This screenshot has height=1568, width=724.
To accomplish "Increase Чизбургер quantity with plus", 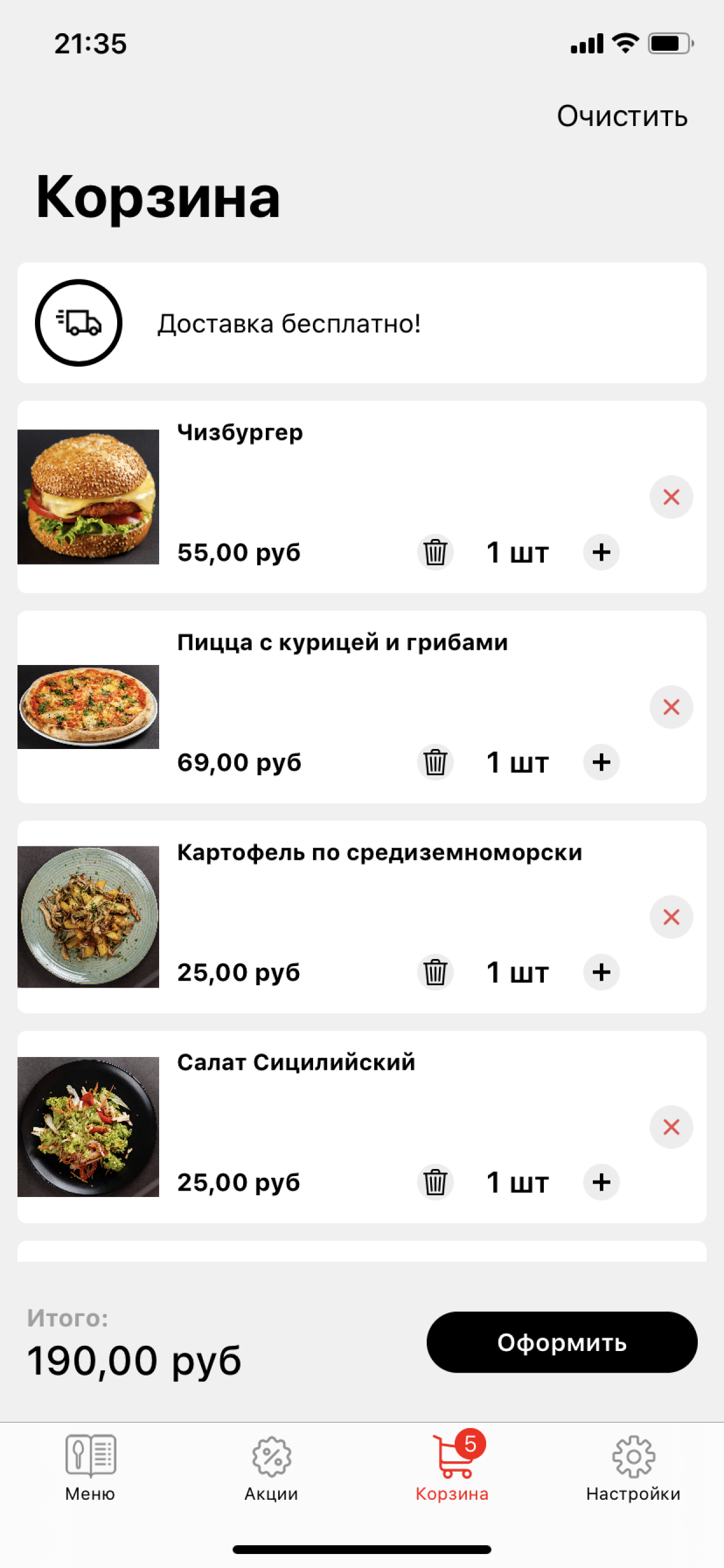I will [x=601, y=552].
